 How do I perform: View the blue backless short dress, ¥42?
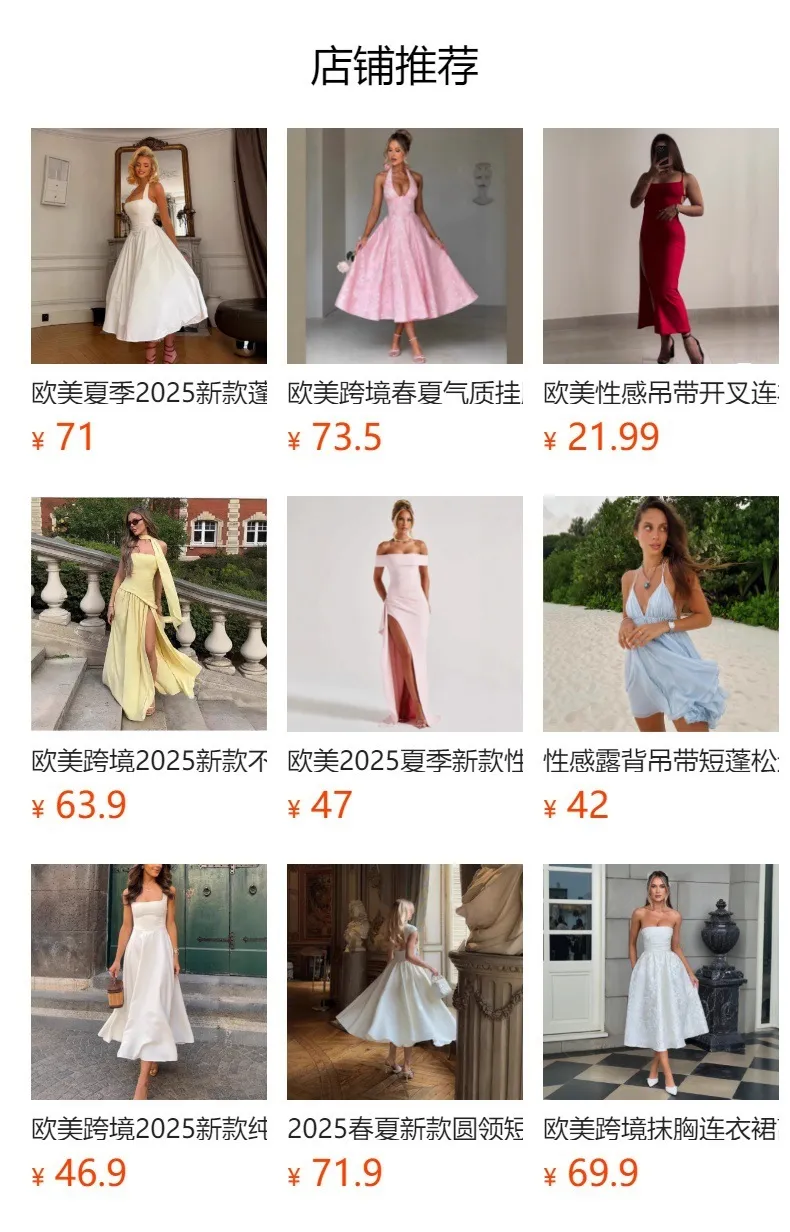(661, 614)
